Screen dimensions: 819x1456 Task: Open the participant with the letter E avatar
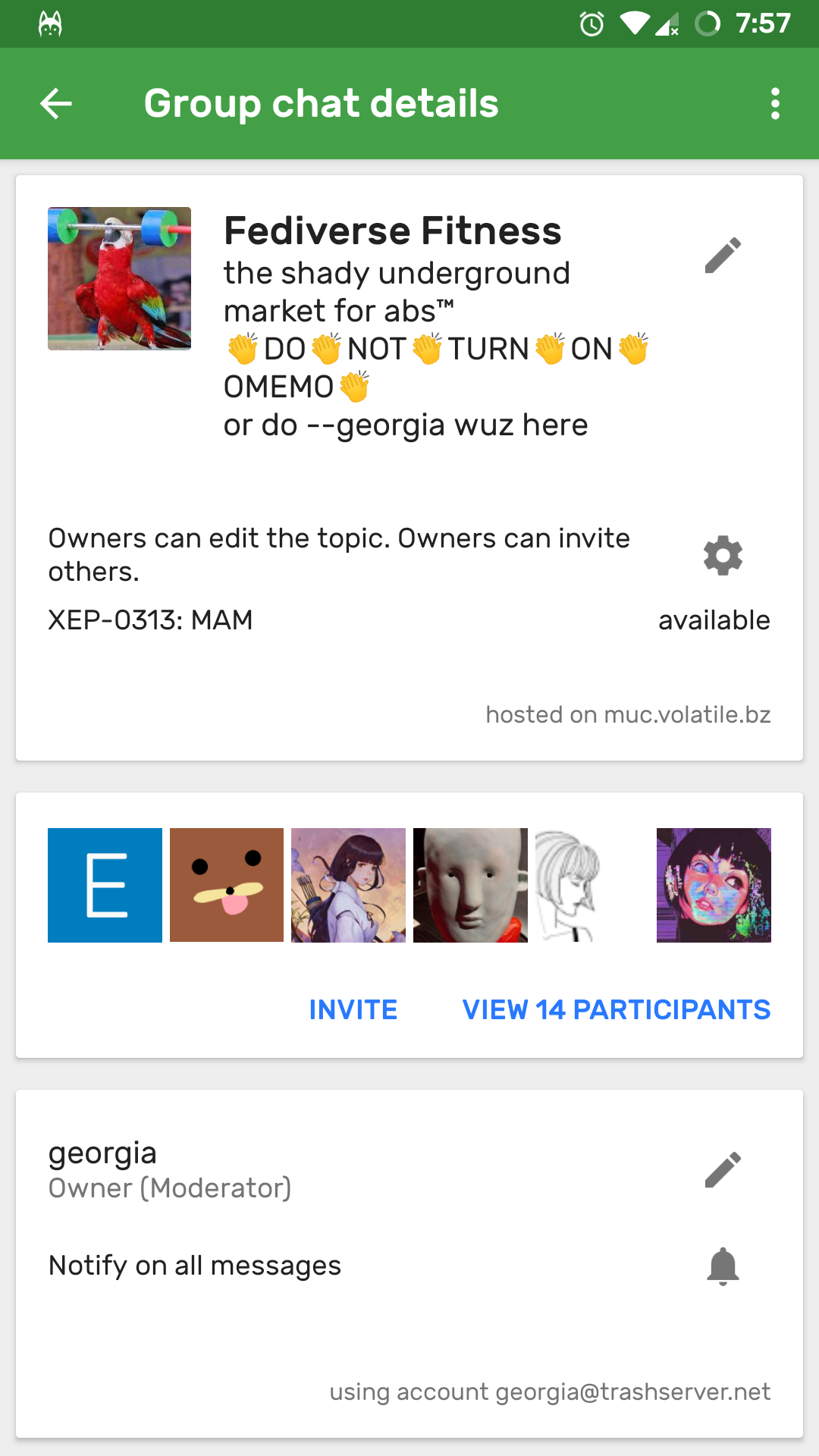coord(105,885)
